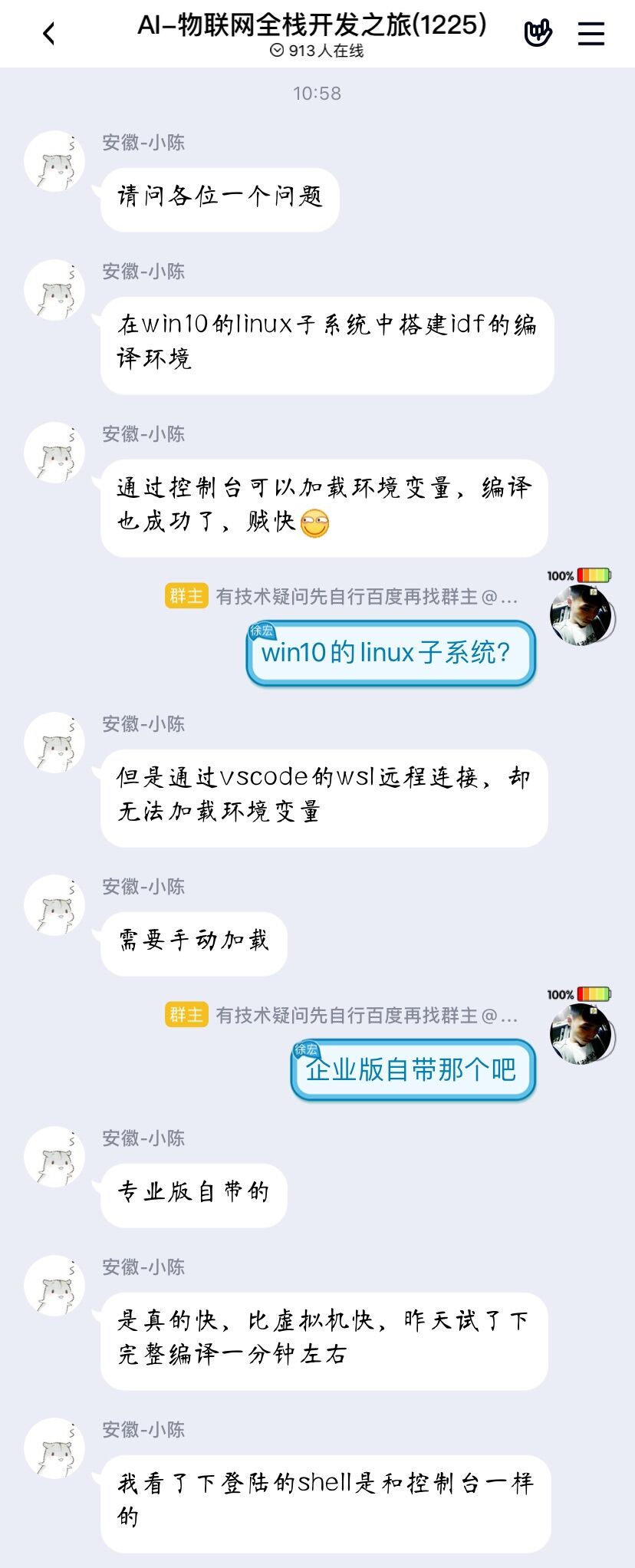Tap the back arrow to leave the chat
Image resolution: width=635 pixels, height=1568 pixels.
(x=49, y=34)
